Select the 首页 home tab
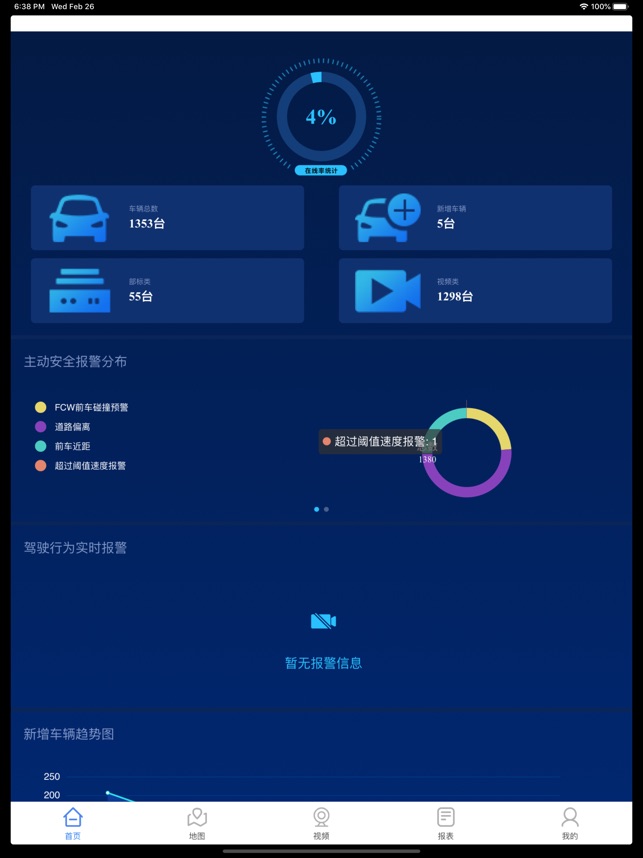This screenshot has height=858, width=643. point(73,824)
